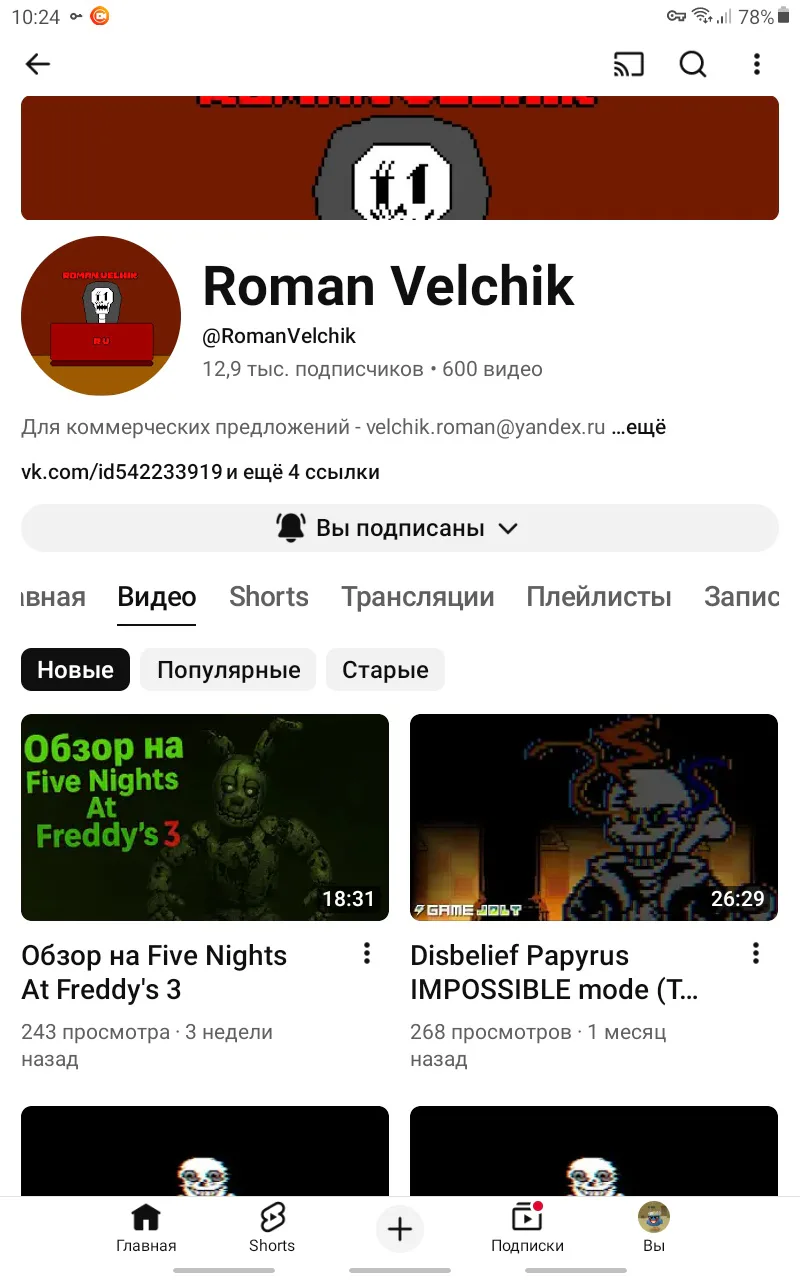The image size is (800, 1280).
Task: Select the Популярные sorting chip
Action: (x=228, y=670)
